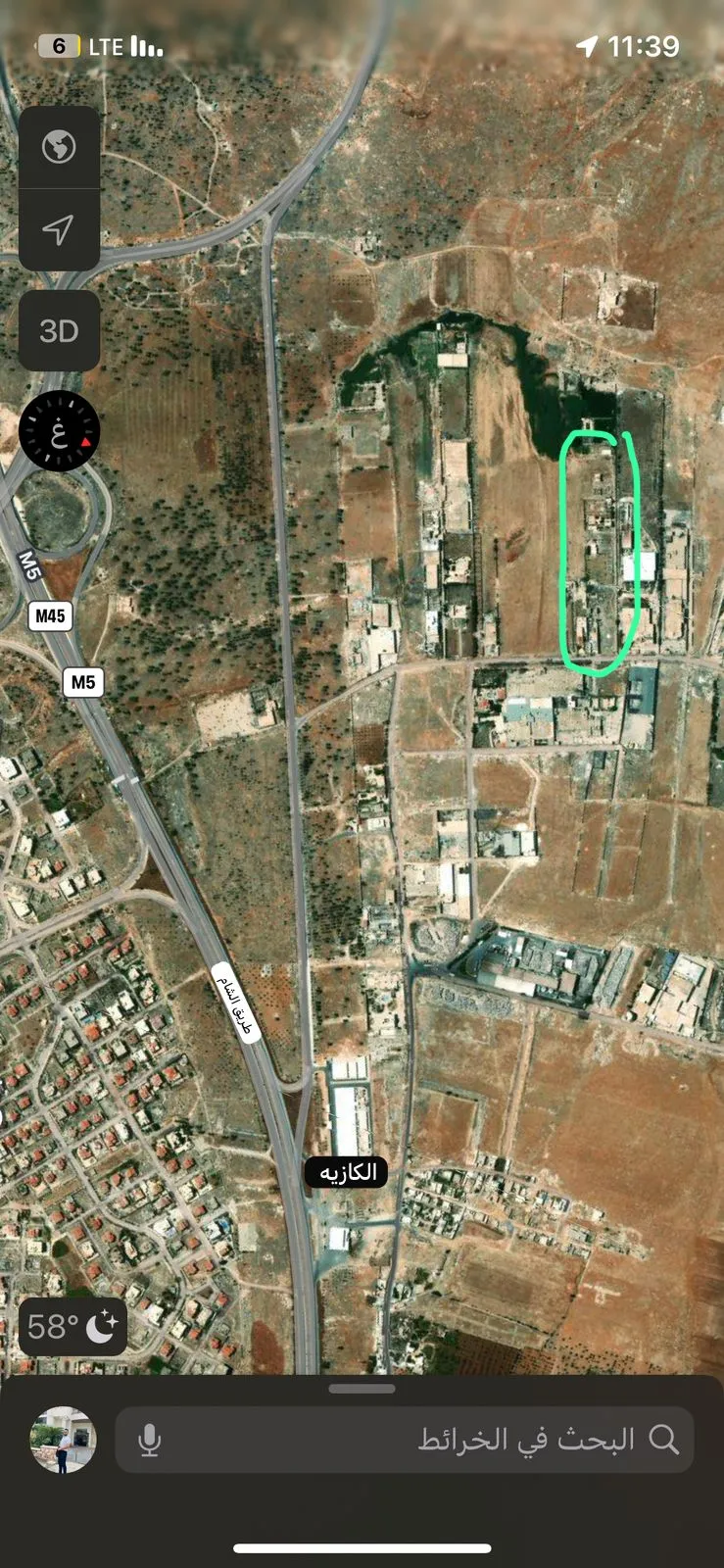The height and width of the screenshot is (1568, 724).
Task: Open the map mode globe button
Action: [59, 147]
